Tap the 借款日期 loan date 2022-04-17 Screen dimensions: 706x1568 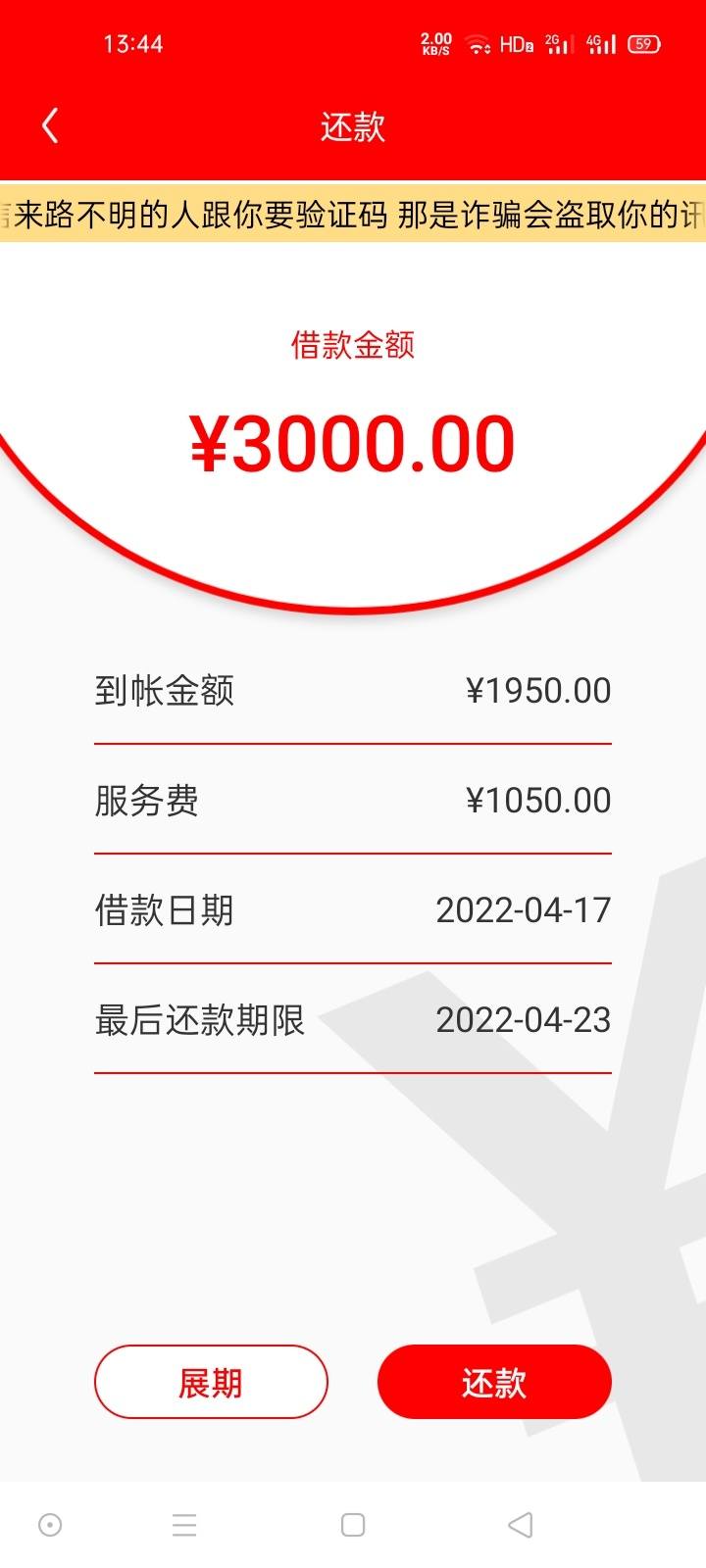pyautogui.click(x=353, y=910)
